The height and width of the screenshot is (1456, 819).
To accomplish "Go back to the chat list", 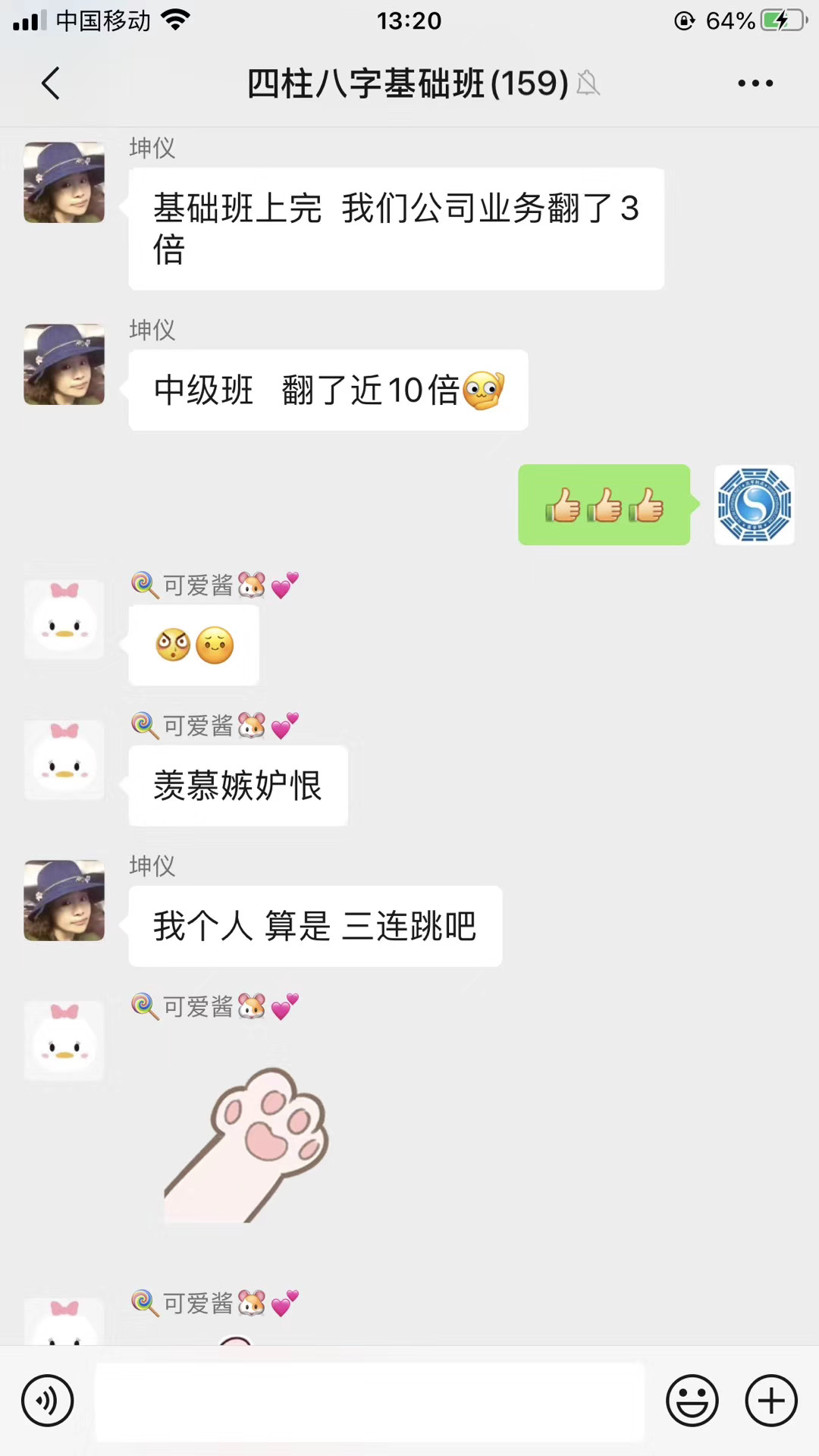I will [x=51, y=83].
